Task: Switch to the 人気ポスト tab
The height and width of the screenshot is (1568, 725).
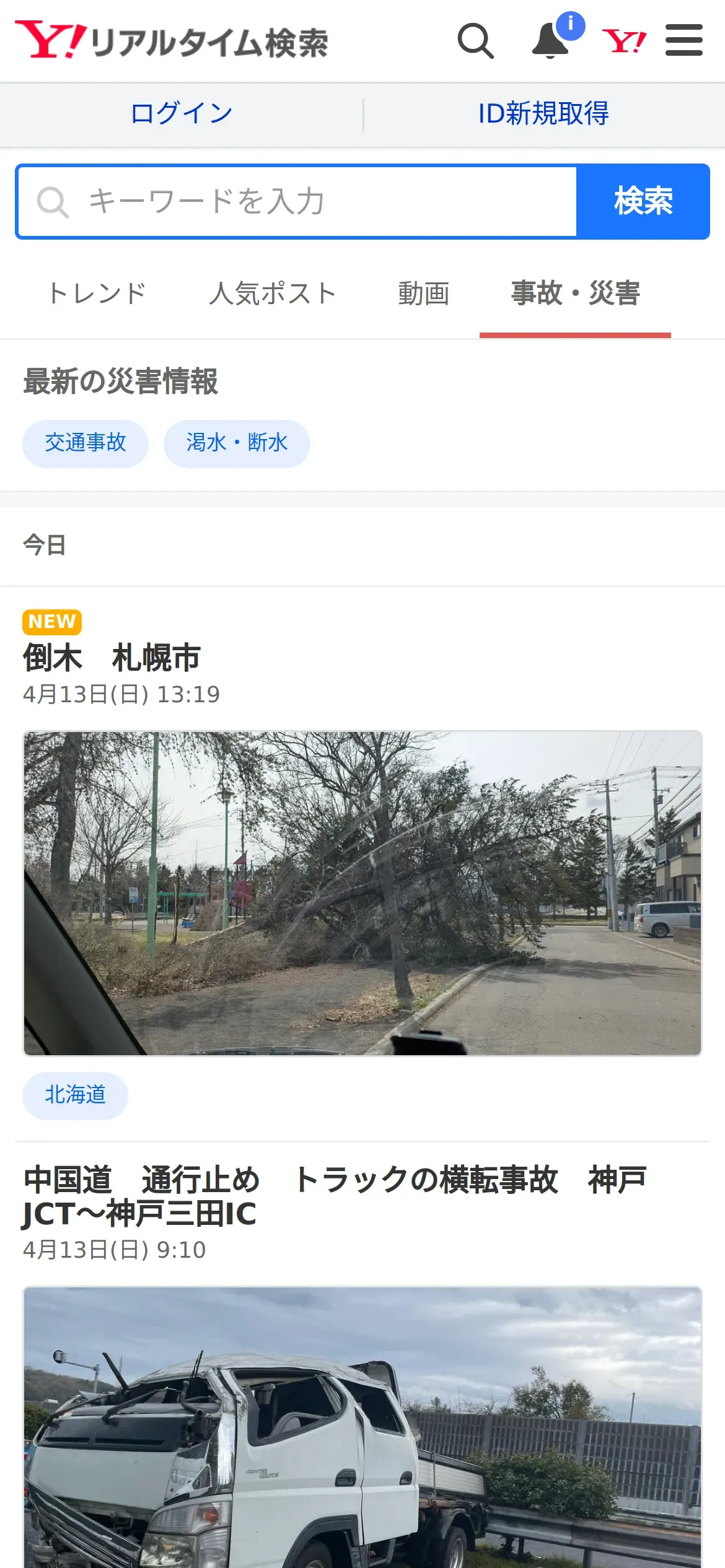Action: (x=273, y=294)
